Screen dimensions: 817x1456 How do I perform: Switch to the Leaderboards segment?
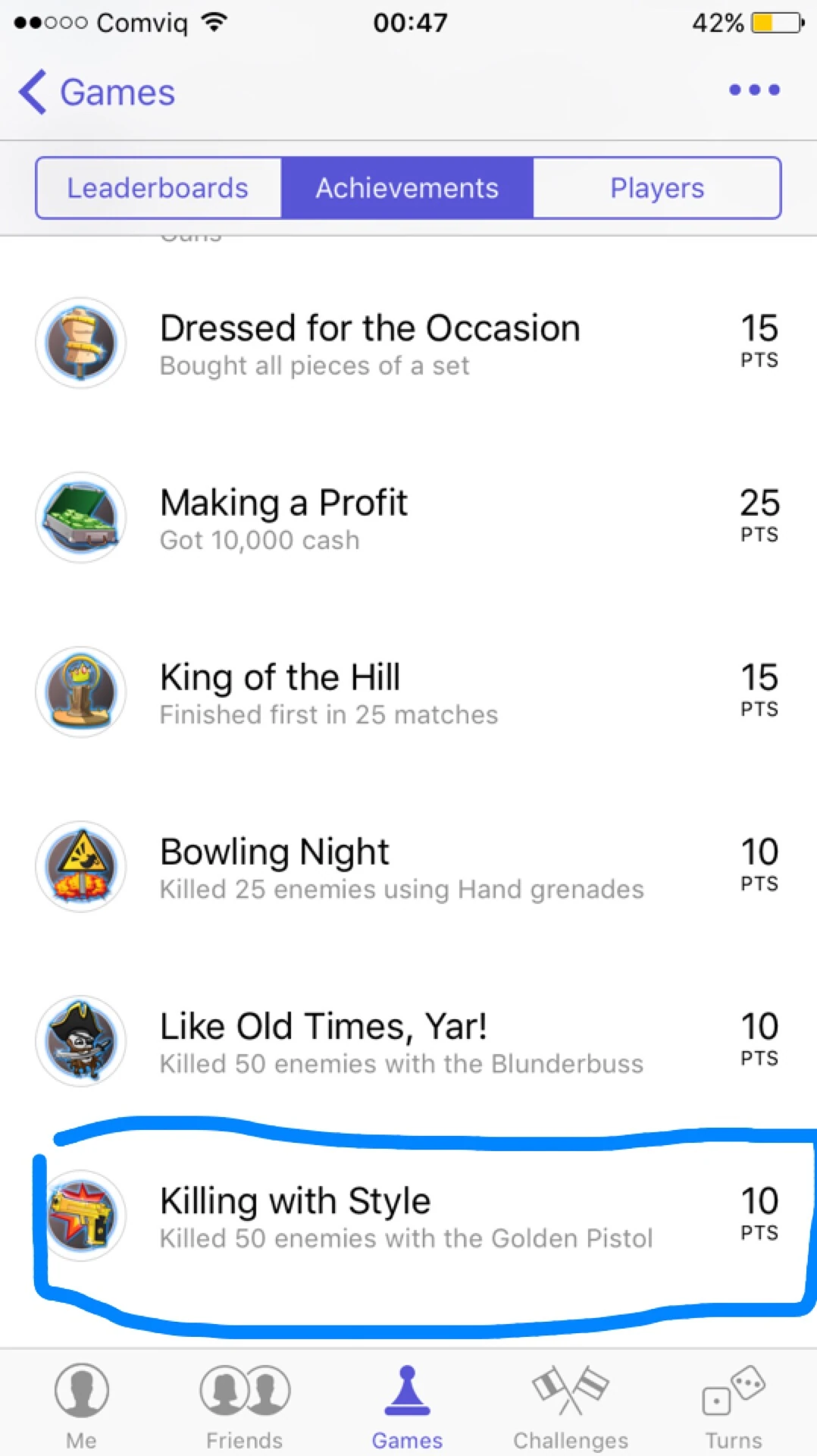click(158, 188)
